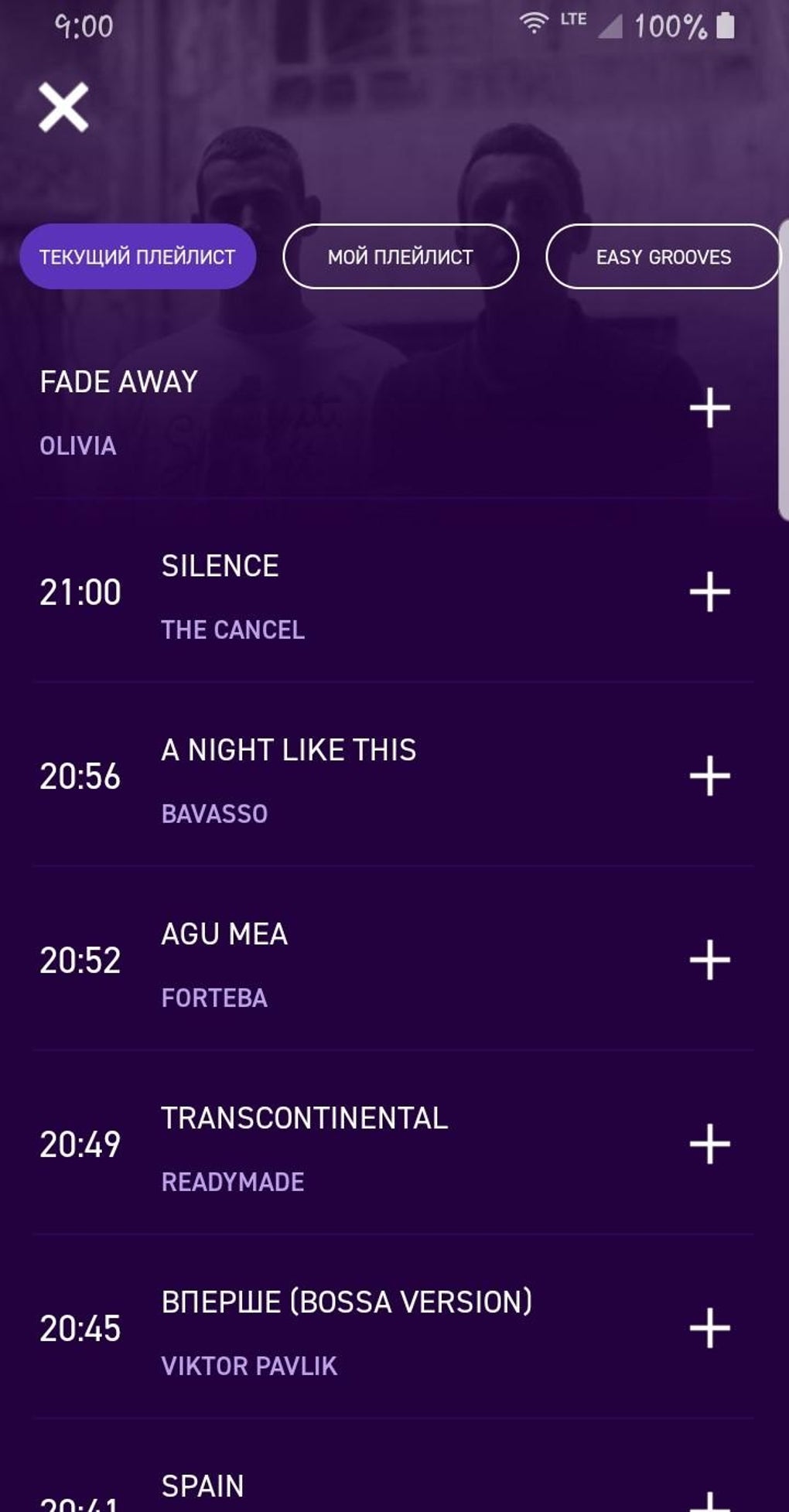The width and height of the screenshot is (789, 1512).
Task: Select the Текущий плейлист tab
Action: (x=138, y=256)
